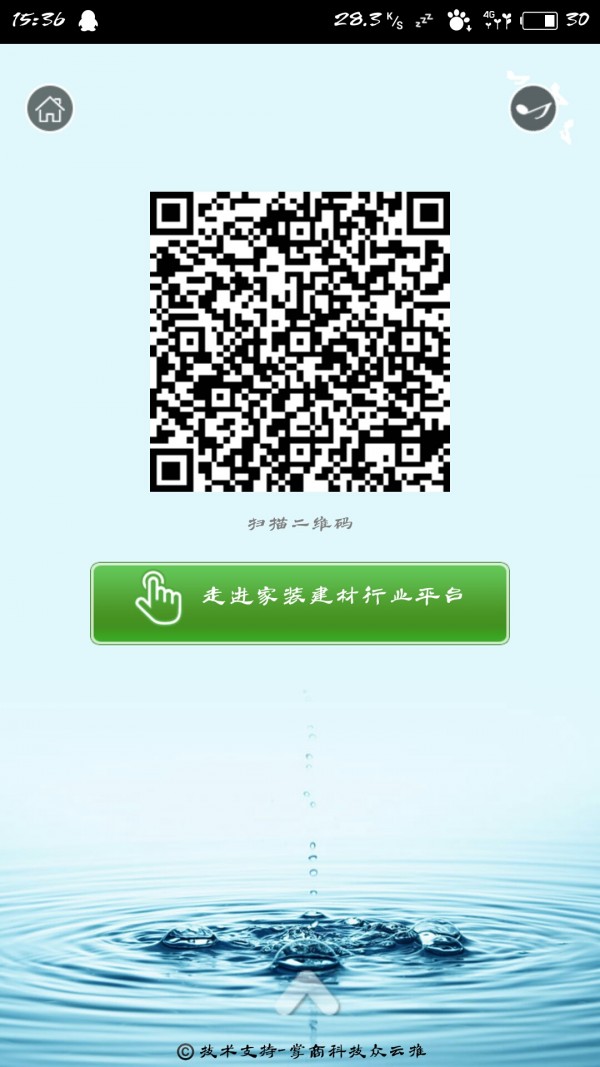Tap 走进家装建材行业平台 green button

300,603
